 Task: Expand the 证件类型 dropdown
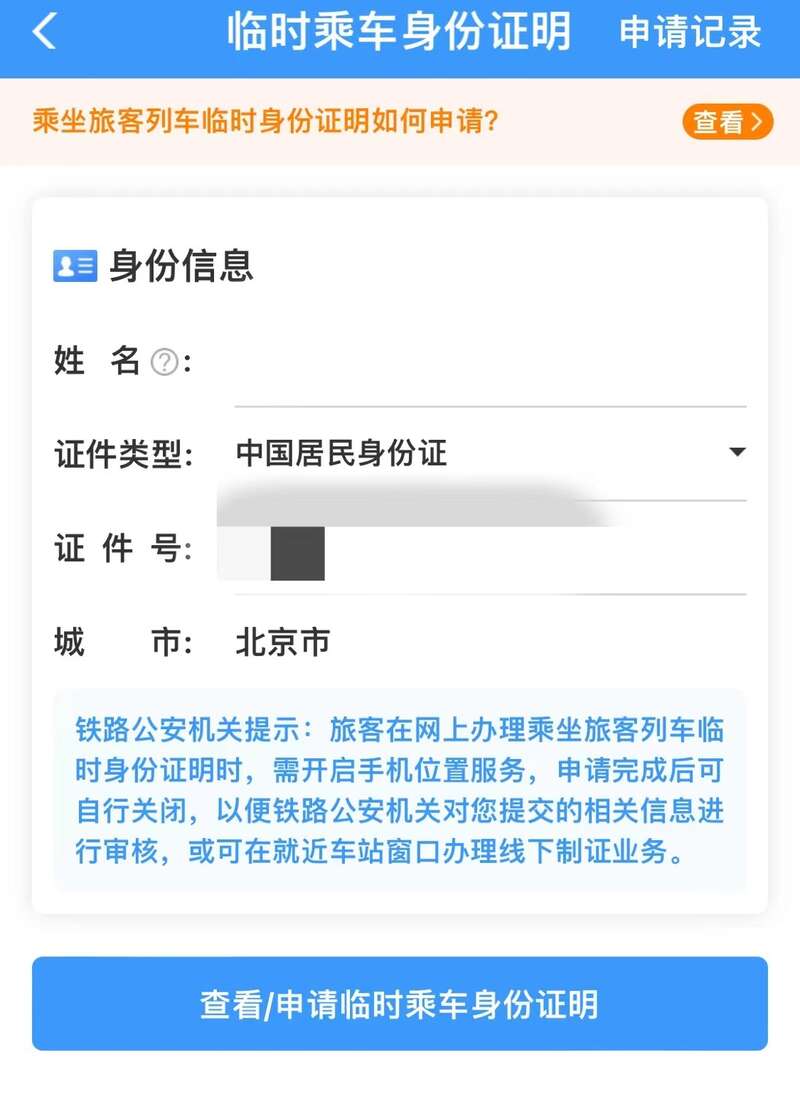[x=736, y=453]
